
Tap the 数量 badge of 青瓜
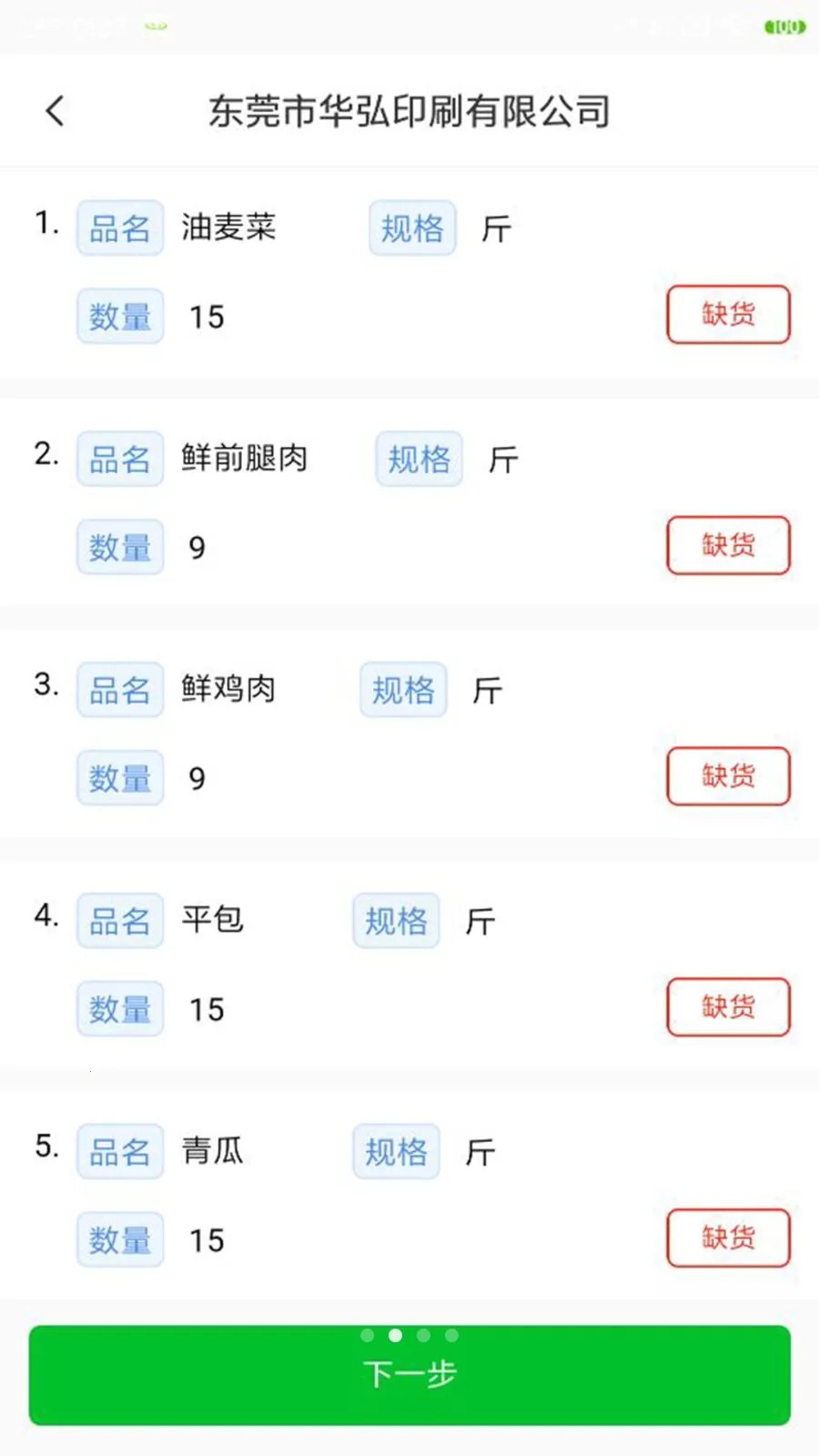pos(119,1239)
